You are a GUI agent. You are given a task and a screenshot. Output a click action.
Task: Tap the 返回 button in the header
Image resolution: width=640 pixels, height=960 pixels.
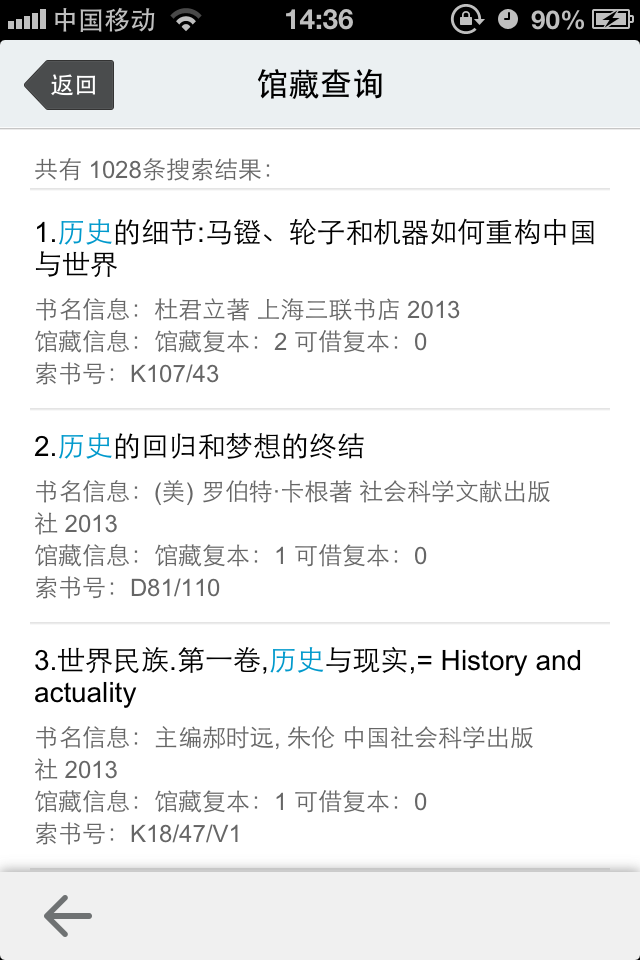click(x=70, y=85)
